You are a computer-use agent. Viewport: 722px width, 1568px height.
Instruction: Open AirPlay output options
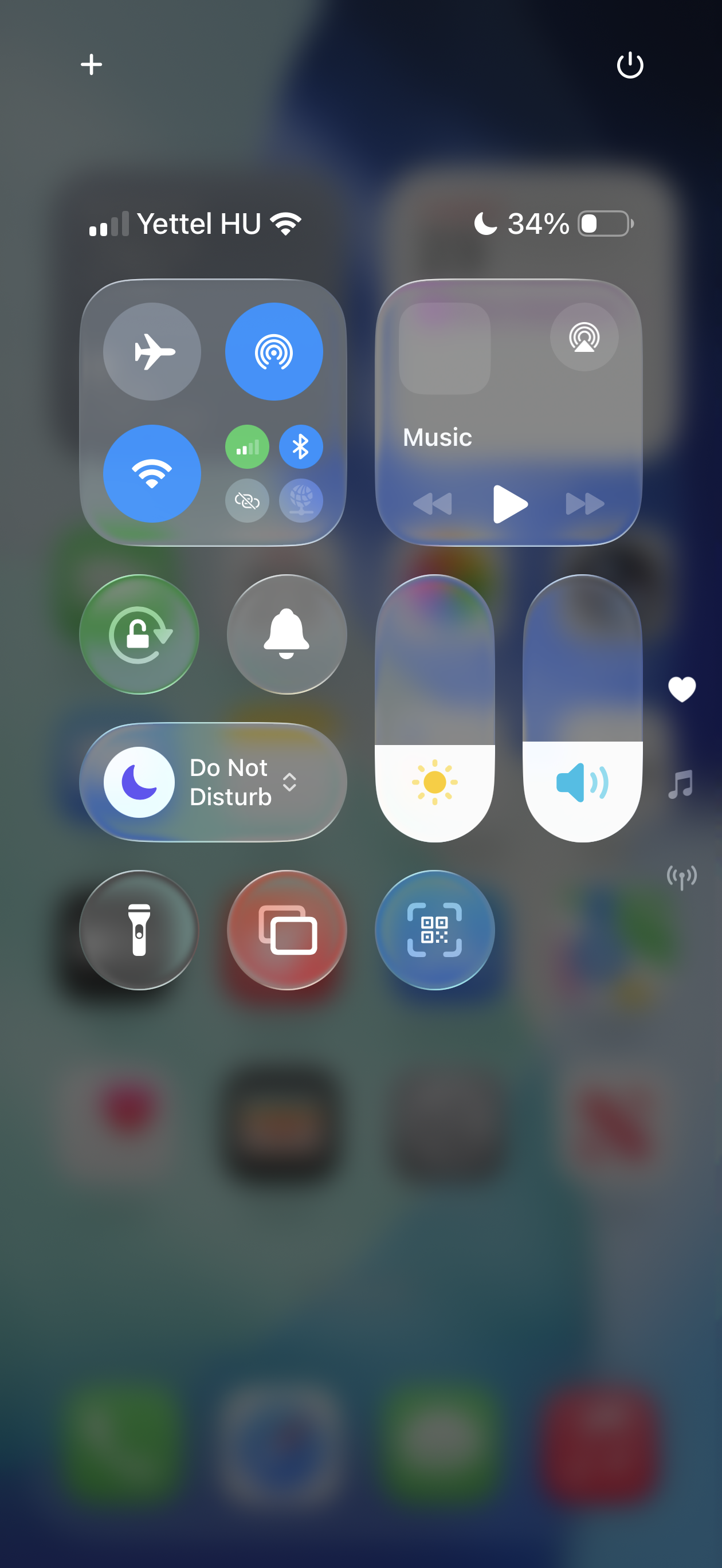tap(584, 337)
